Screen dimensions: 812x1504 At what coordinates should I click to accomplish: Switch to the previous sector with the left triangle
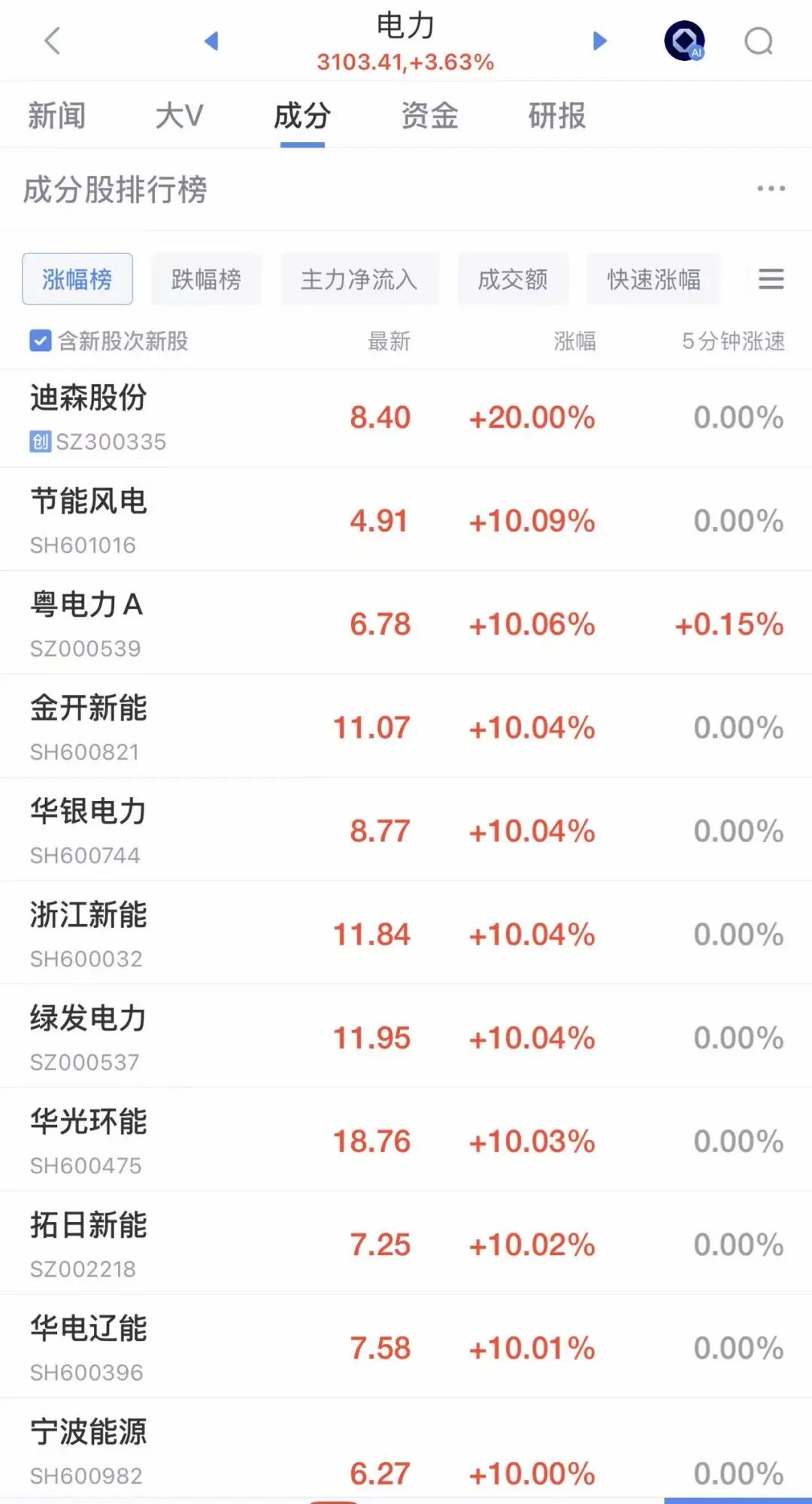coord(211,41)
